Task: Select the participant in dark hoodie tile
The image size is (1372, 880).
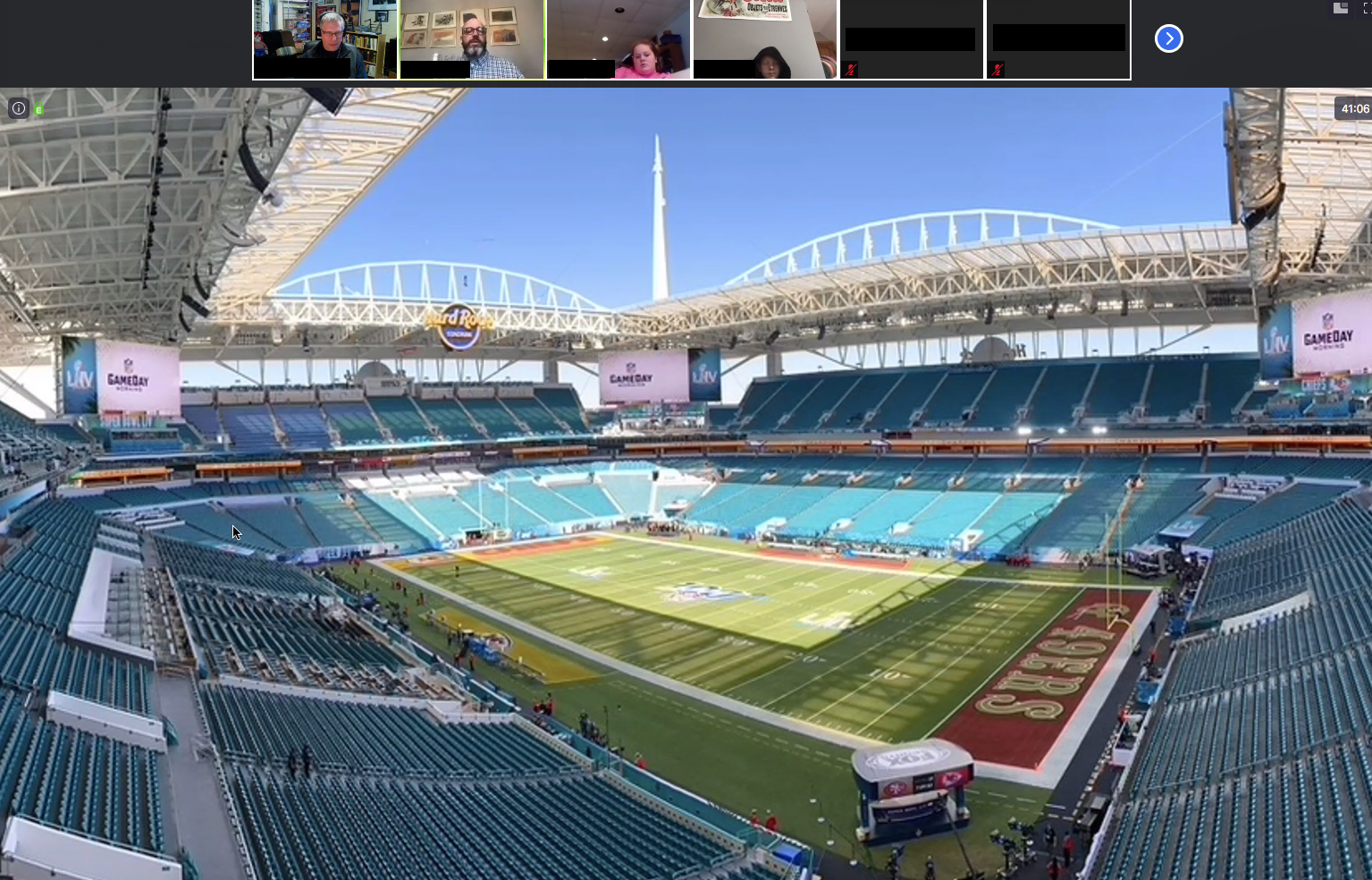Action: pyautogui.click(x=765, y=39)
